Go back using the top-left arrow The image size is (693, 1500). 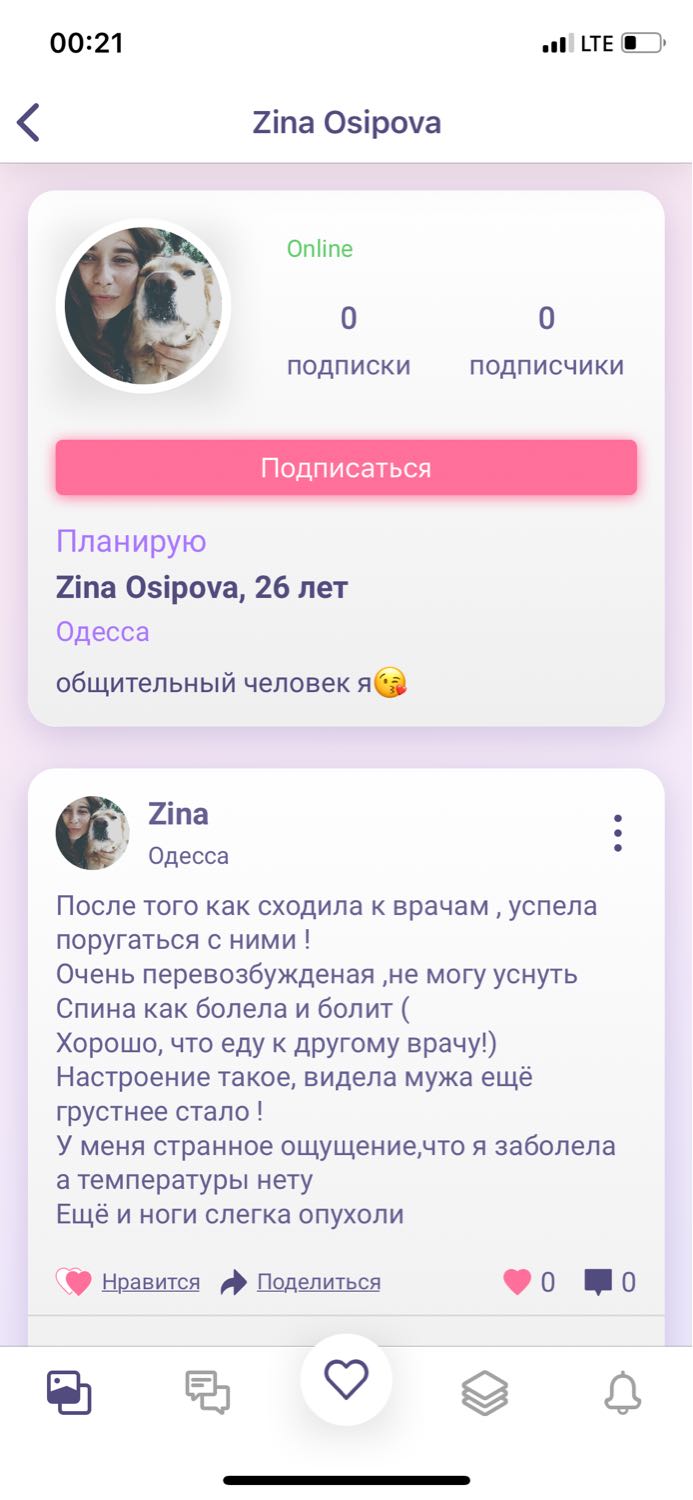pyautogui.click(x=29, y=123)
